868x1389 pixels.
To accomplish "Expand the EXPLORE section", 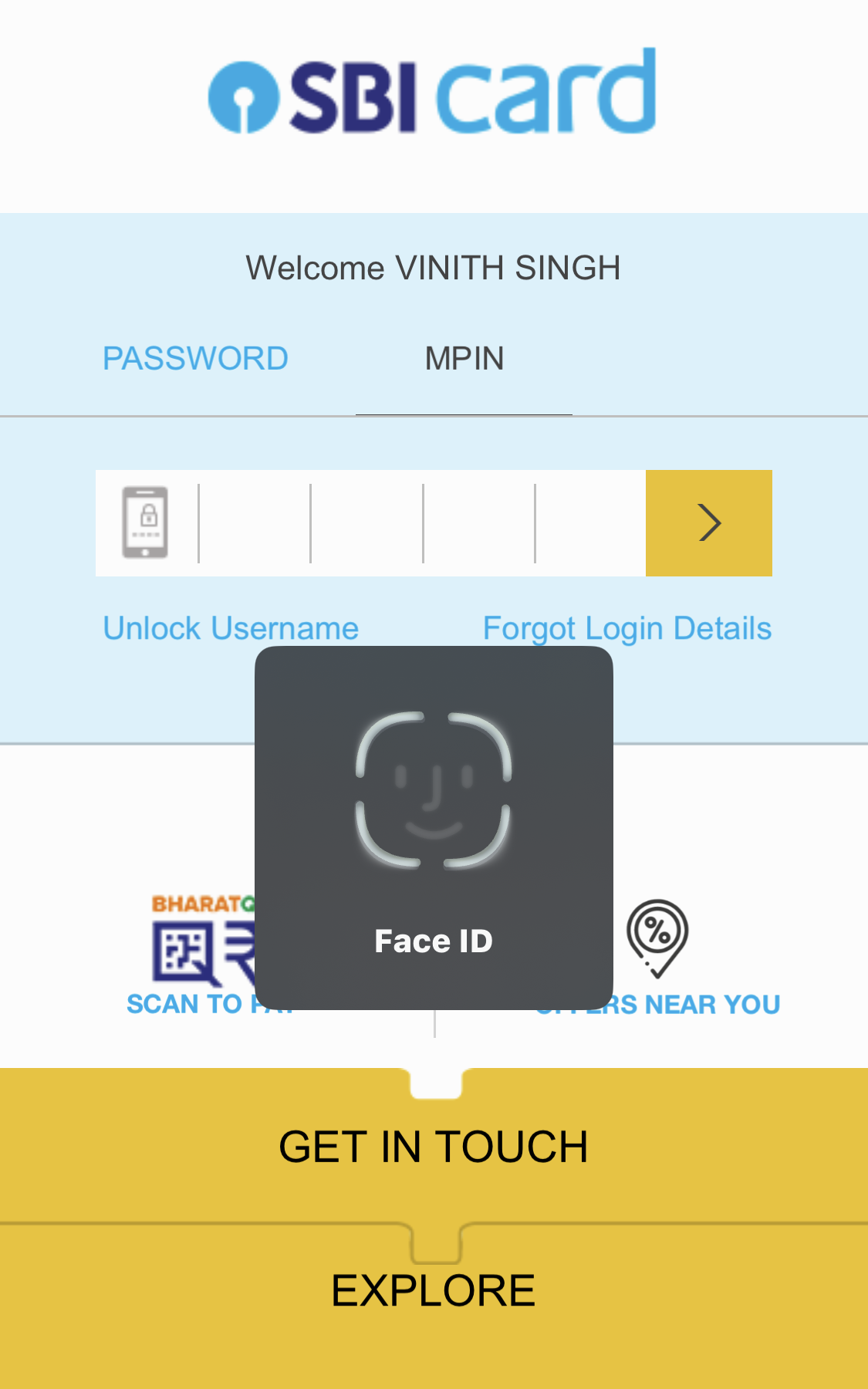I will tap(434, 1290).
